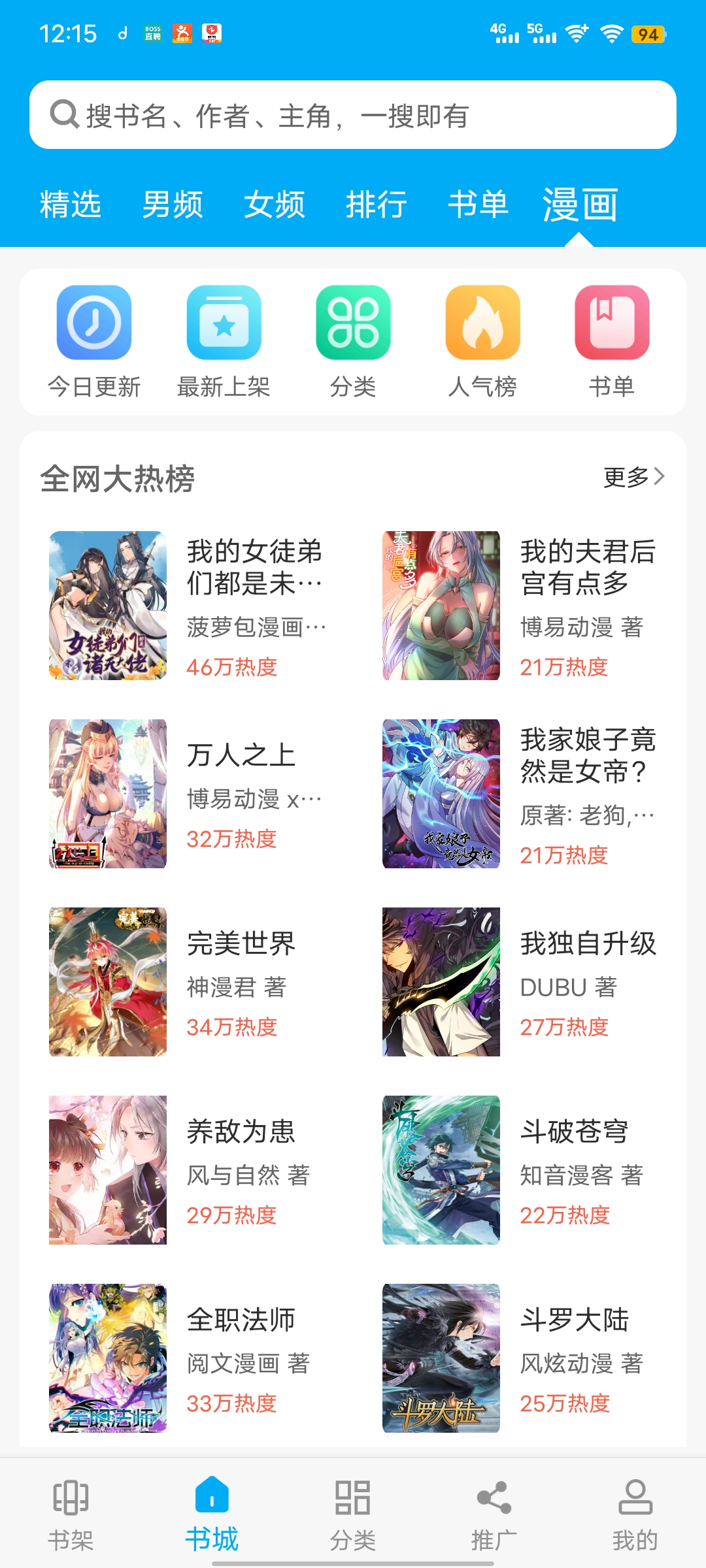Open the 分类 category grid icon
This screenshot has height=1568, width=706.
coord(352,323)
